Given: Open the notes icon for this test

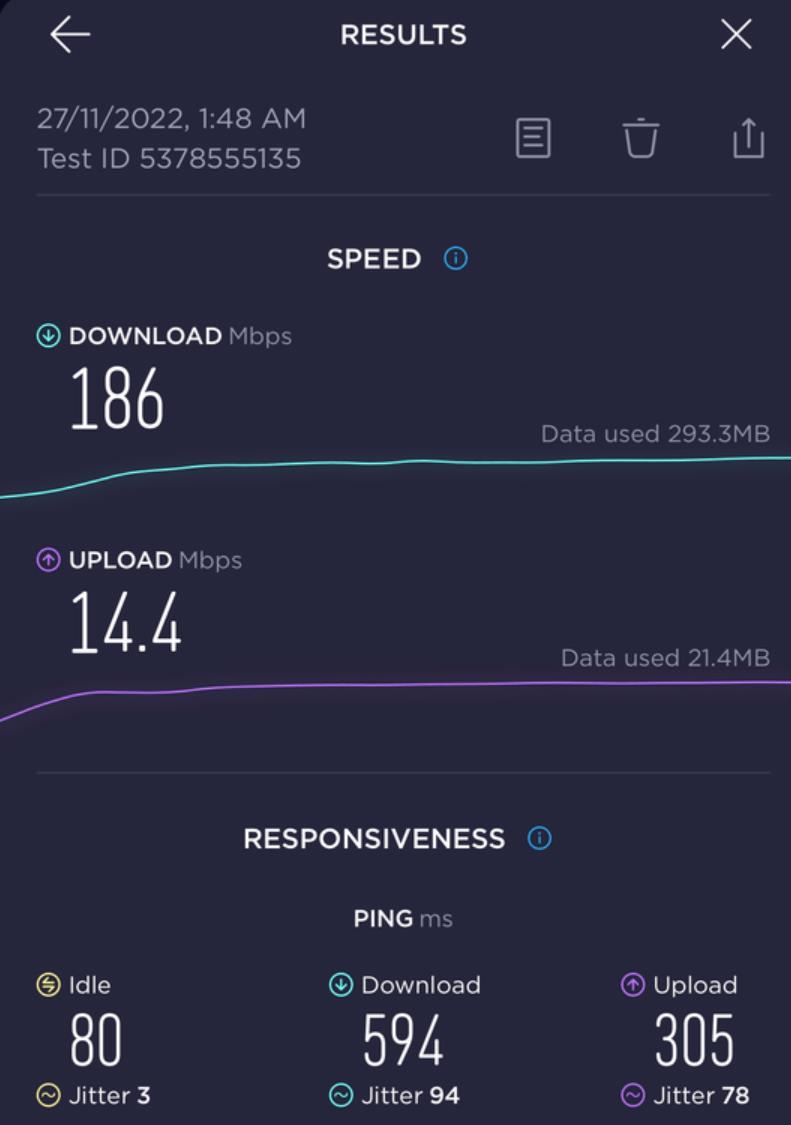Looking at the screenshot, I should (533, 138).
